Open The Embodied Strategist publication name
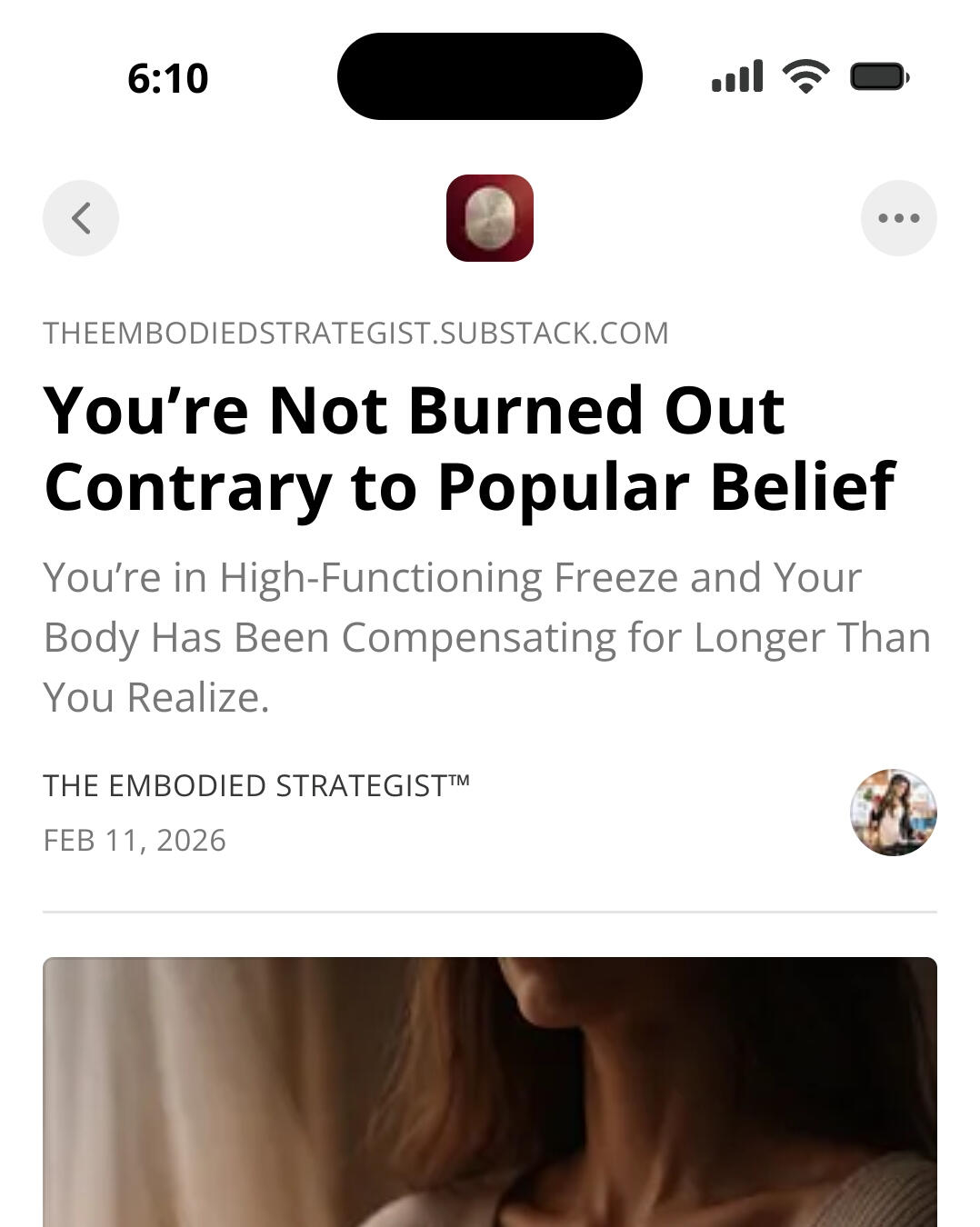This screenshot has width=980, height=1227. (256, 785)
